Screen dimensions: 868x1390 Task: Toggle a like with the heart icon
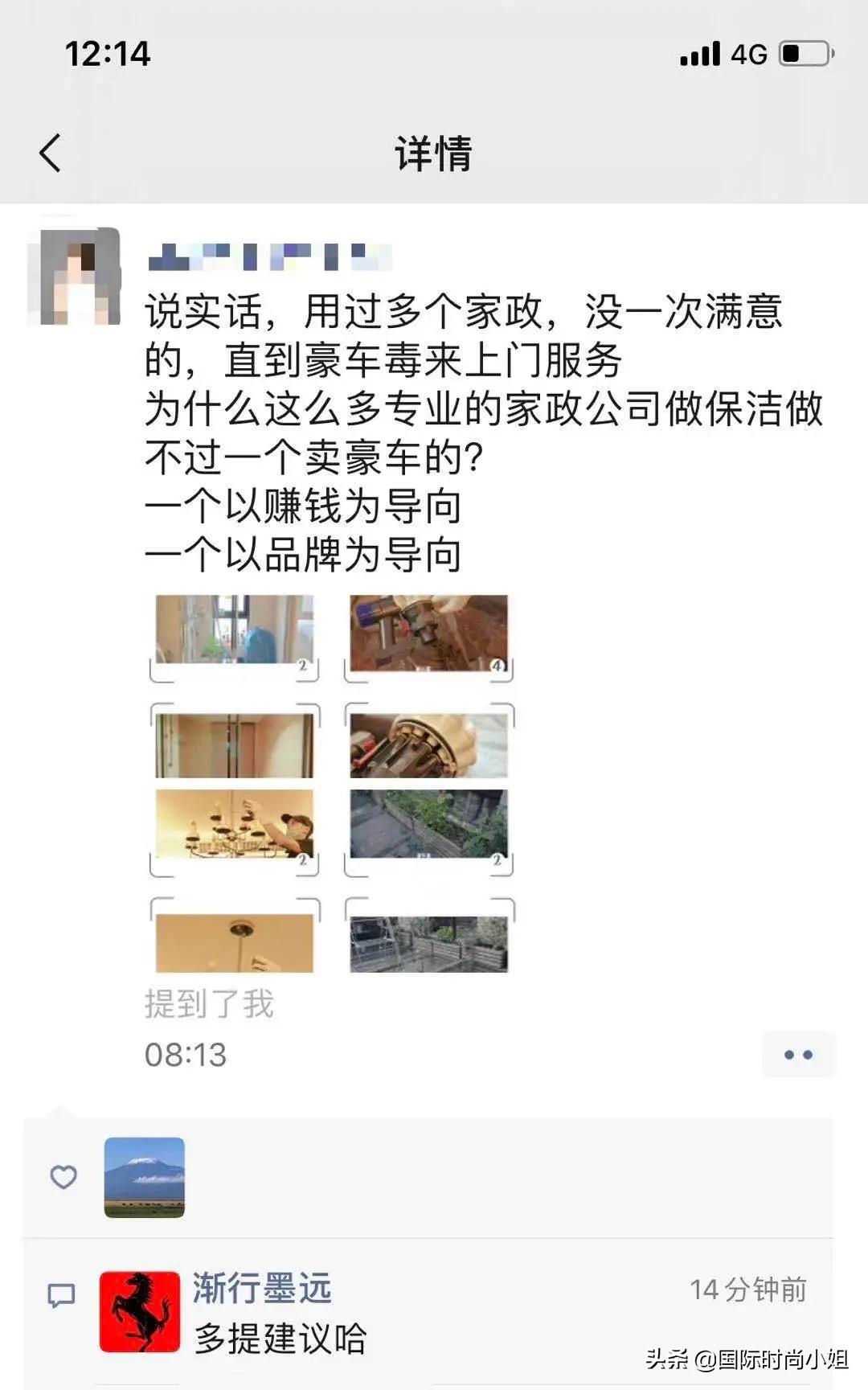coord(63,1175)
